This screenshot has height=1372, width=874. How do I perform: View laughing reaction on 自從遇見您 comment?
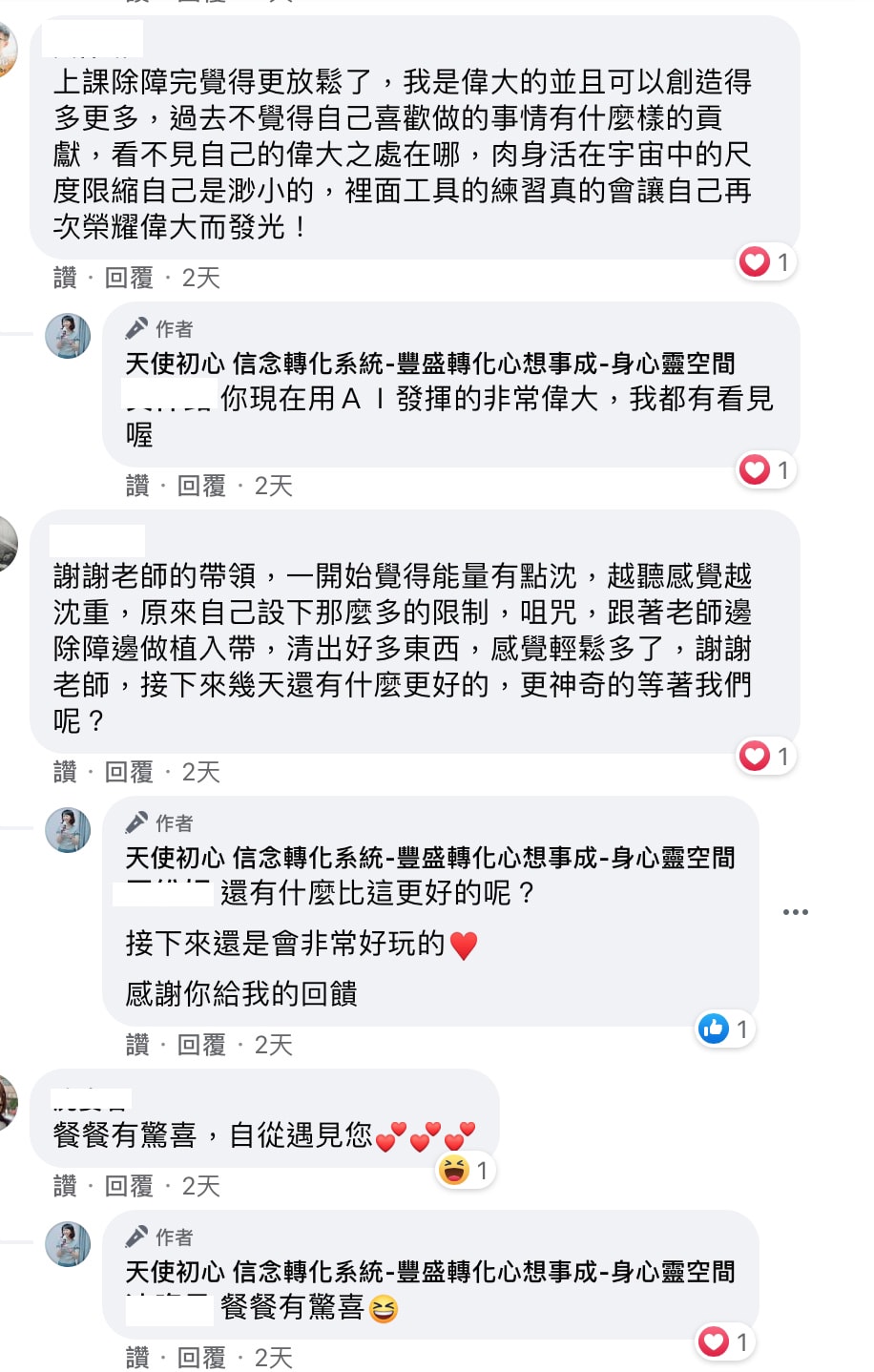tap(465, 1170)
